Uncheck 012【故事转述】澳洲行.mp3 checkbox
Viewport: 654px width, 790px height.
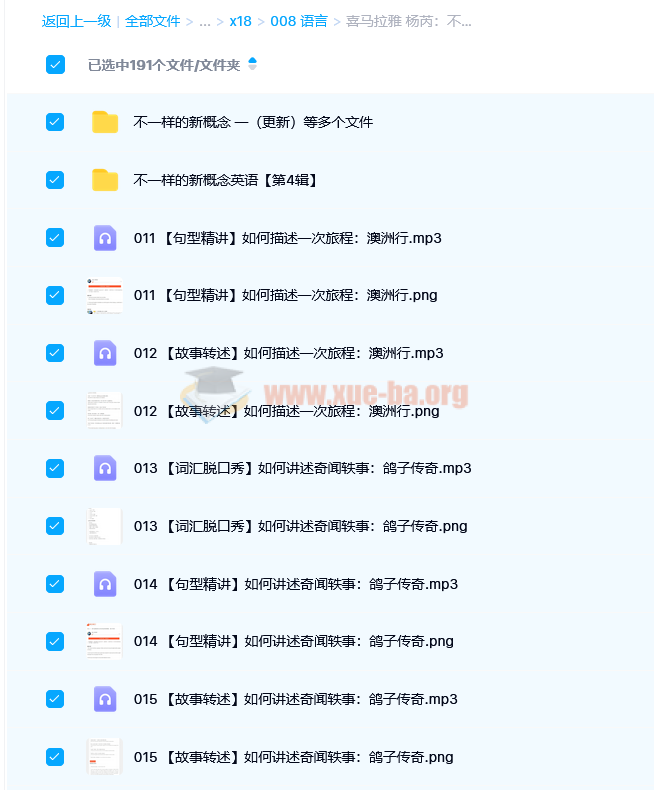(55, 353)
